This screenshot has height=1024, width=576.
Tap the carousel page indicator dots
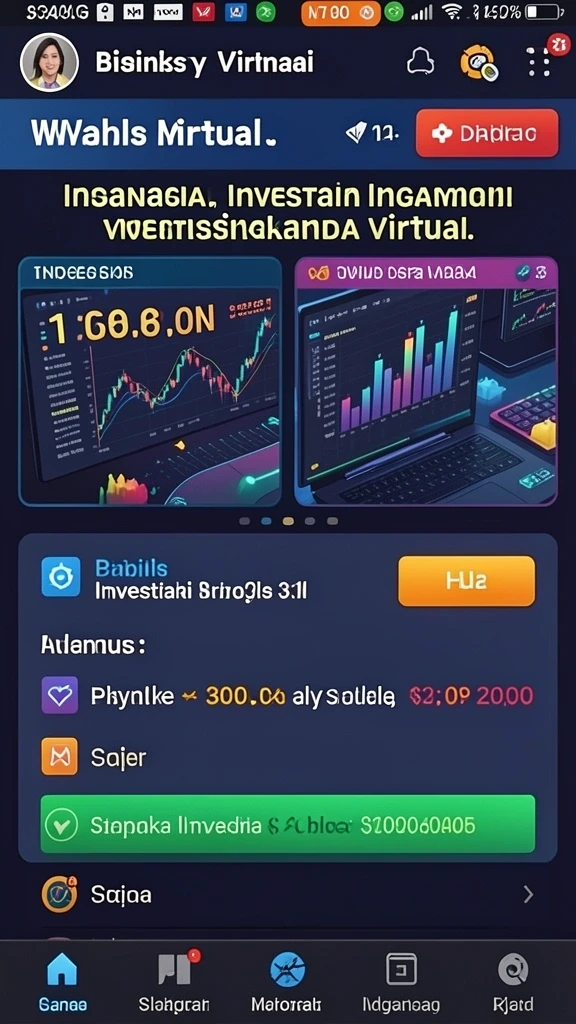(x=288, y=521)
